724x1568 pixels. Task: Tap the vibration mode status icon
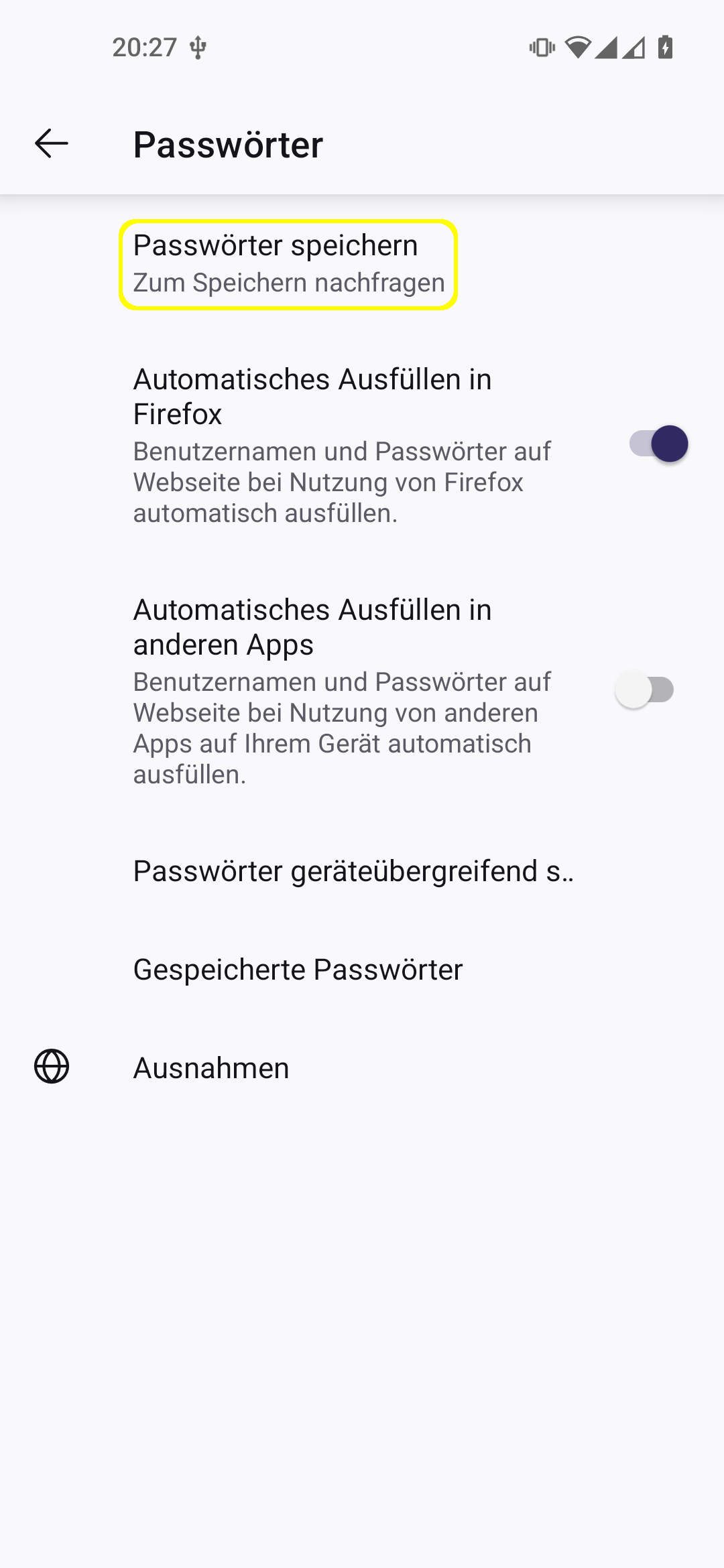tap(540, 48)
